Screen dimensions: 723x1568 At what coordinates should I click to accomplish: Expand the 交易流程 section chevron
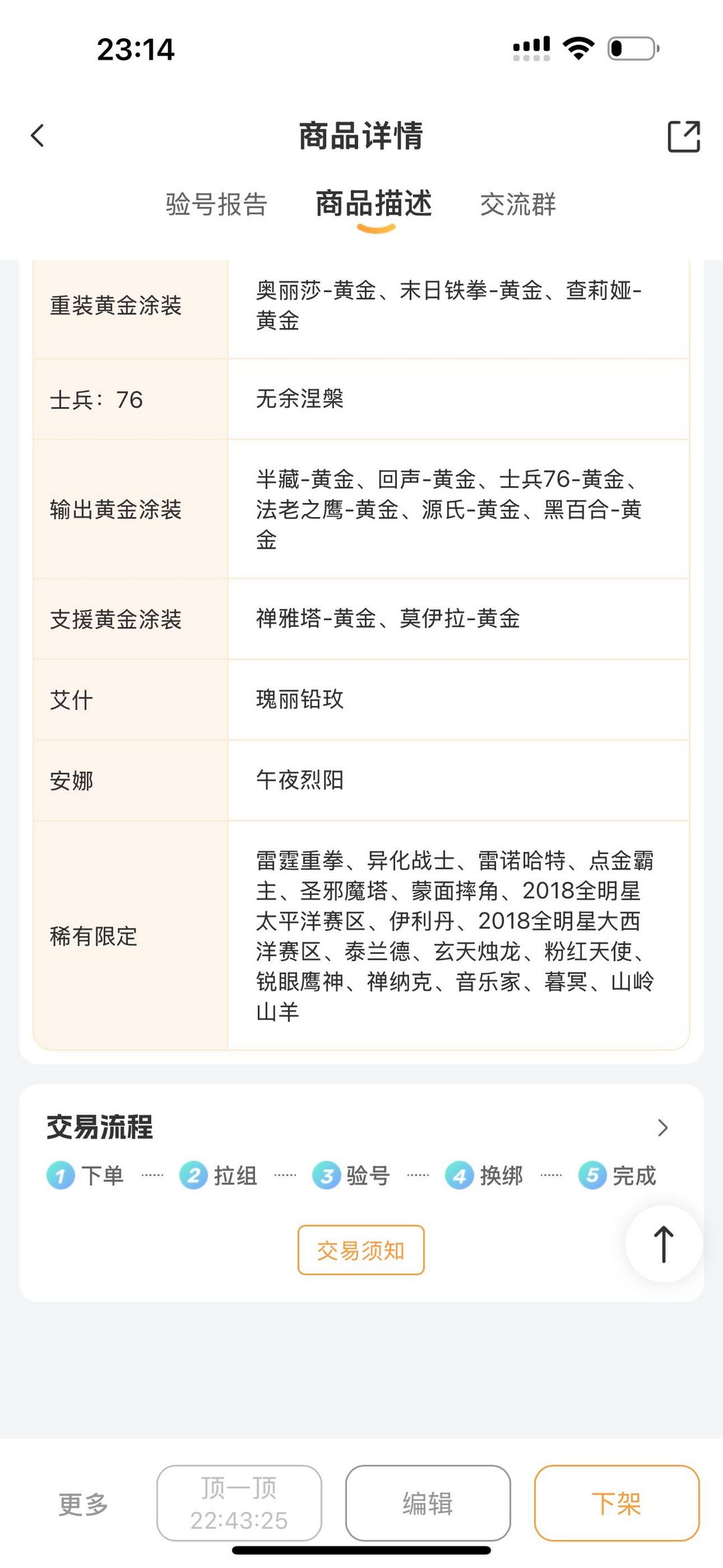(x=663, y=1128)
